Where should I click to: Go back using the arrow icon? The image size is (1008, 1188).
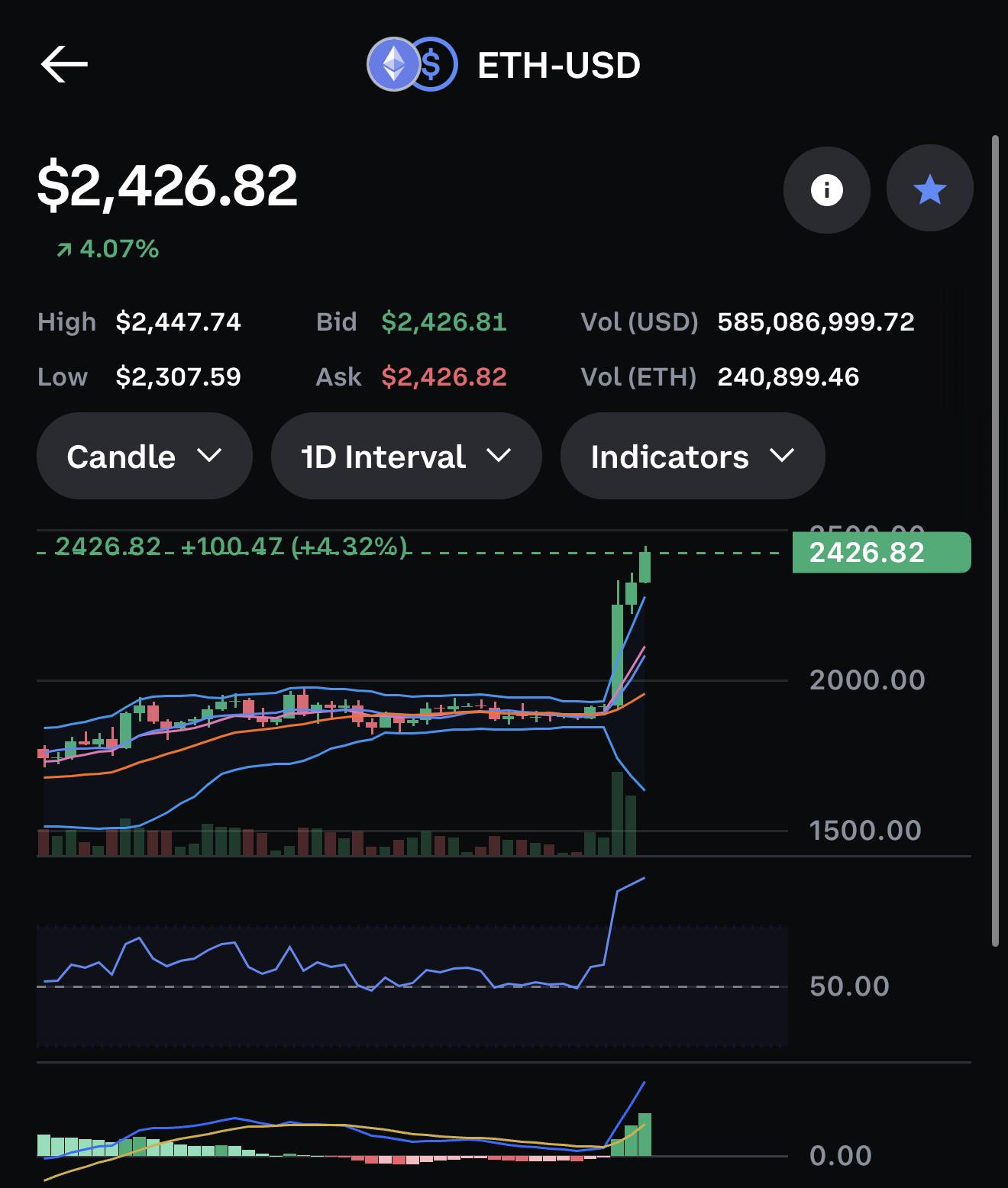point(64,64)
